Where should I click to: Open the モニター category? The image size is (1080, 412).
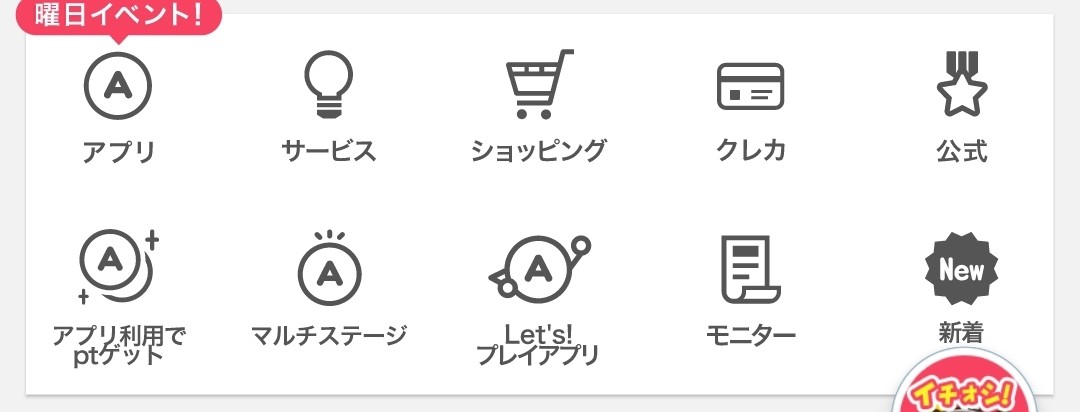750,289
